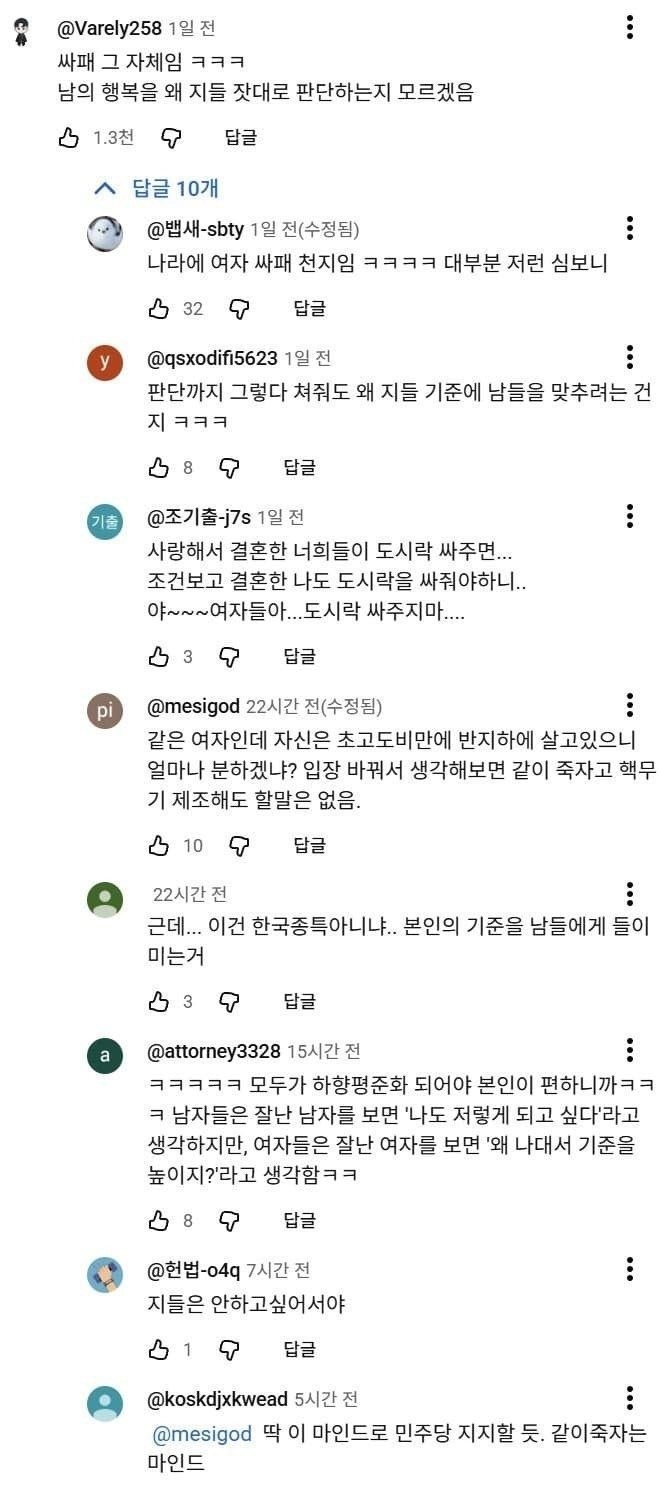Viewport: 661px width, 1485px height.
Task: Like @attorney3328's reply
Action: point(159,1219)
